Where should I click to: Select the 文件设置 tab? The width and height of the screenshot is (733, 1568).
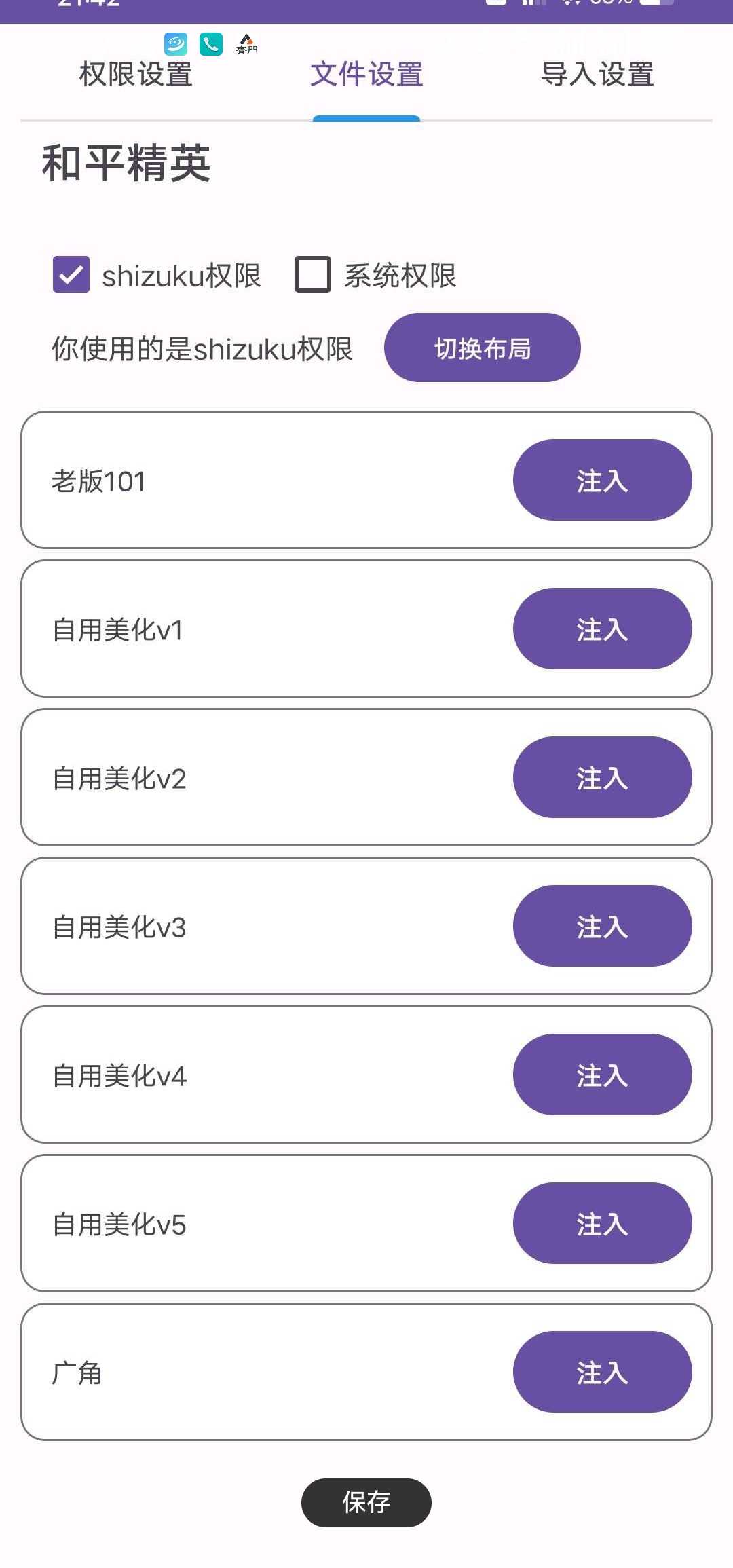coord(366,74)
